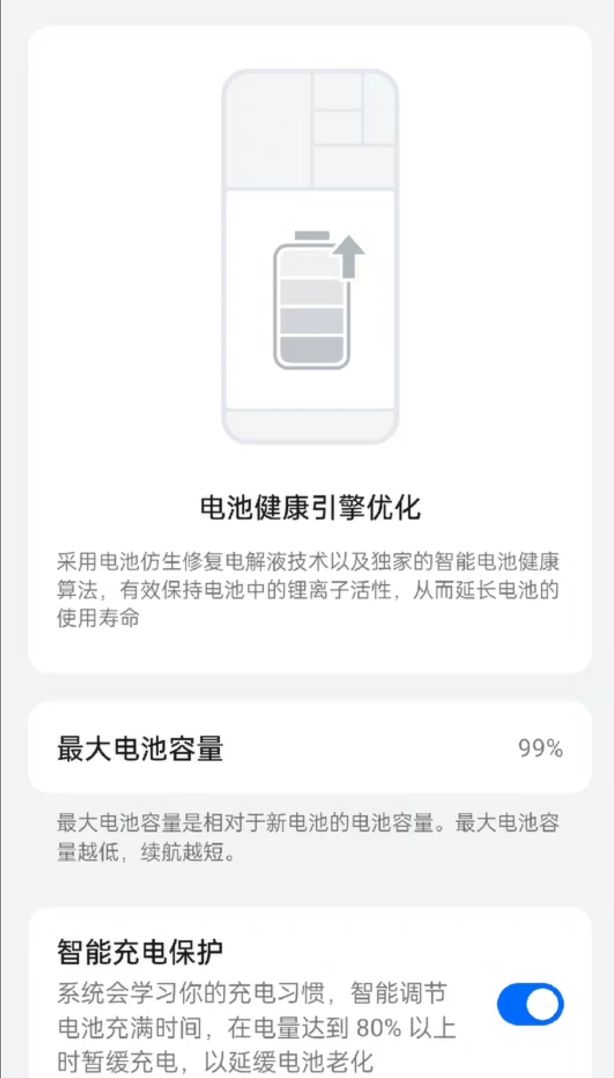Turn off the 智能充电保护 switch
614x1078 pixels.
coord(530,1004)
